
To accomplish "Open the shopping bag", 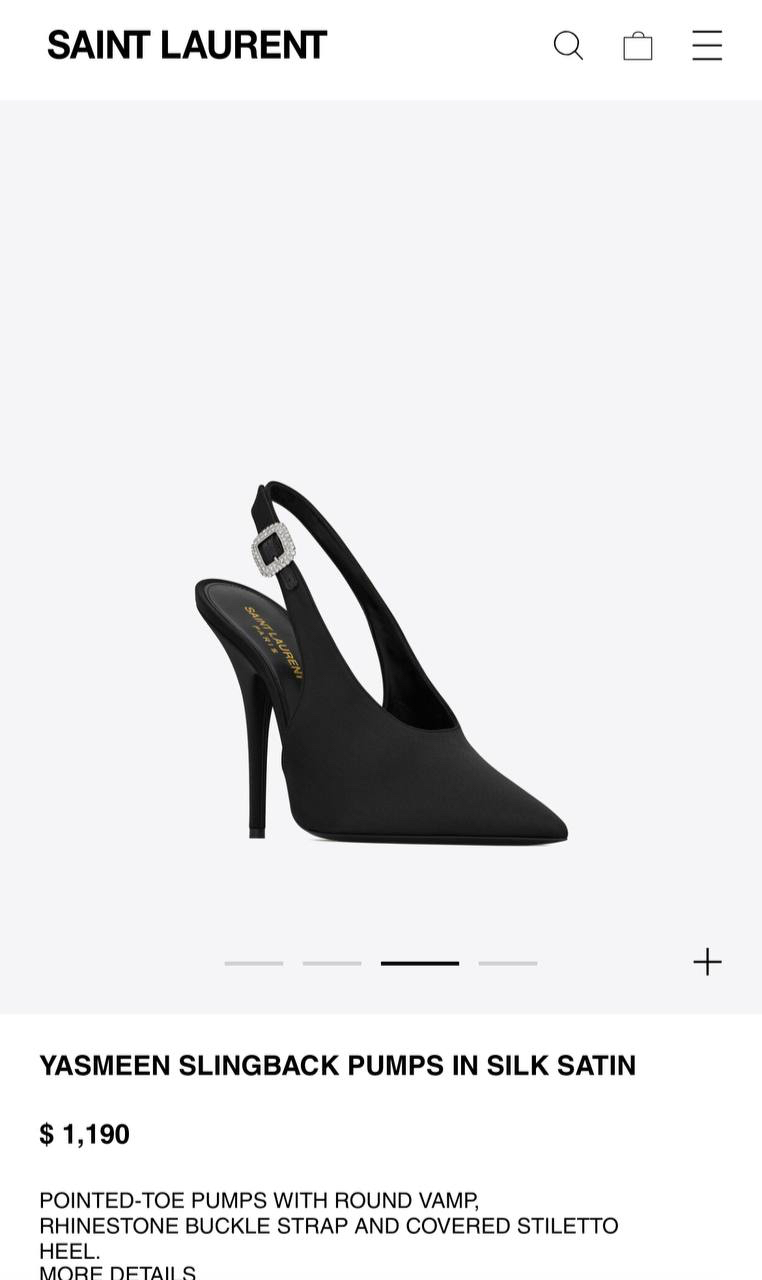I will coord(638,45).
